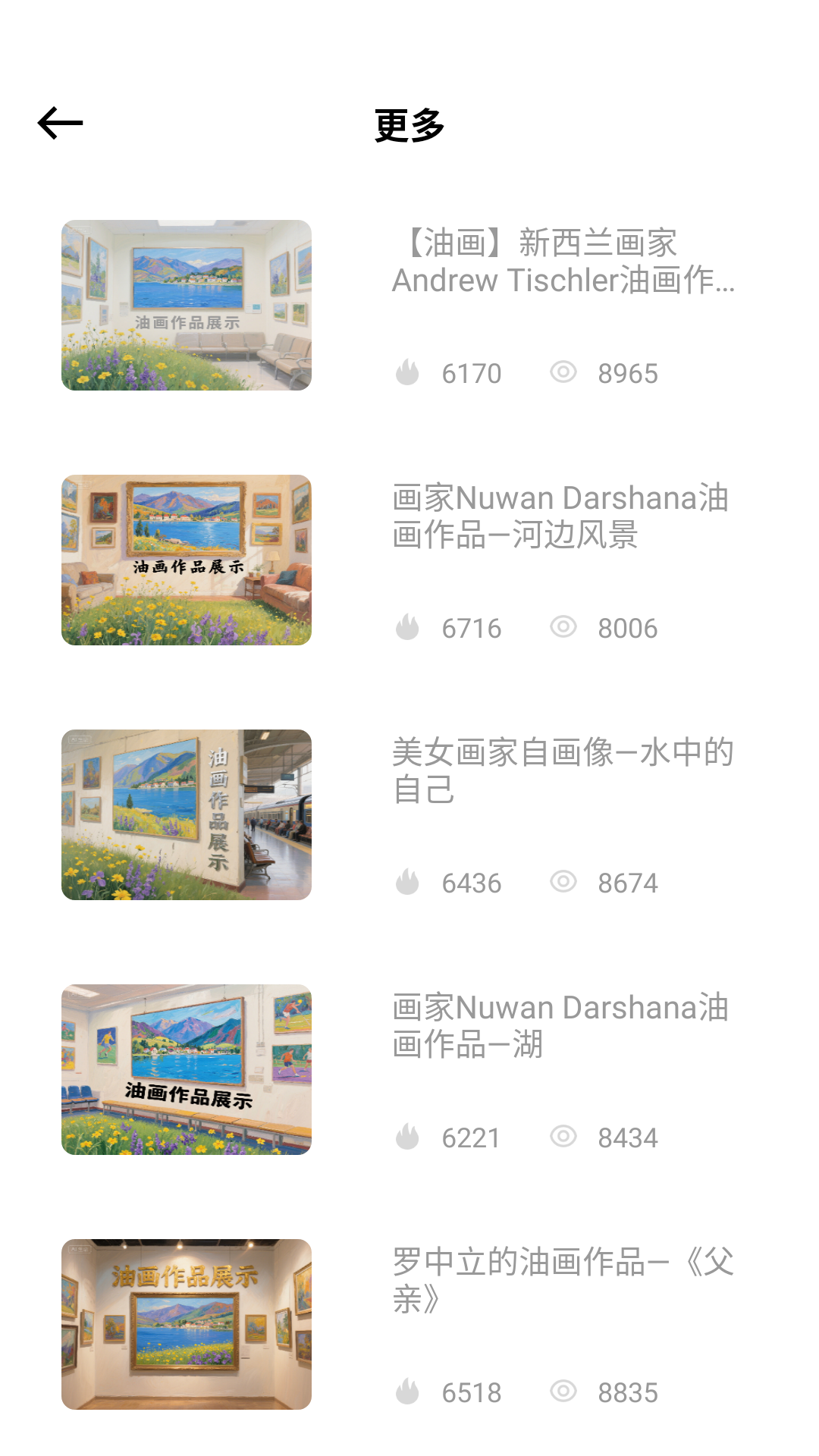
Task: Click the eye icon next to 8965
Action: (x=563, y=372)
